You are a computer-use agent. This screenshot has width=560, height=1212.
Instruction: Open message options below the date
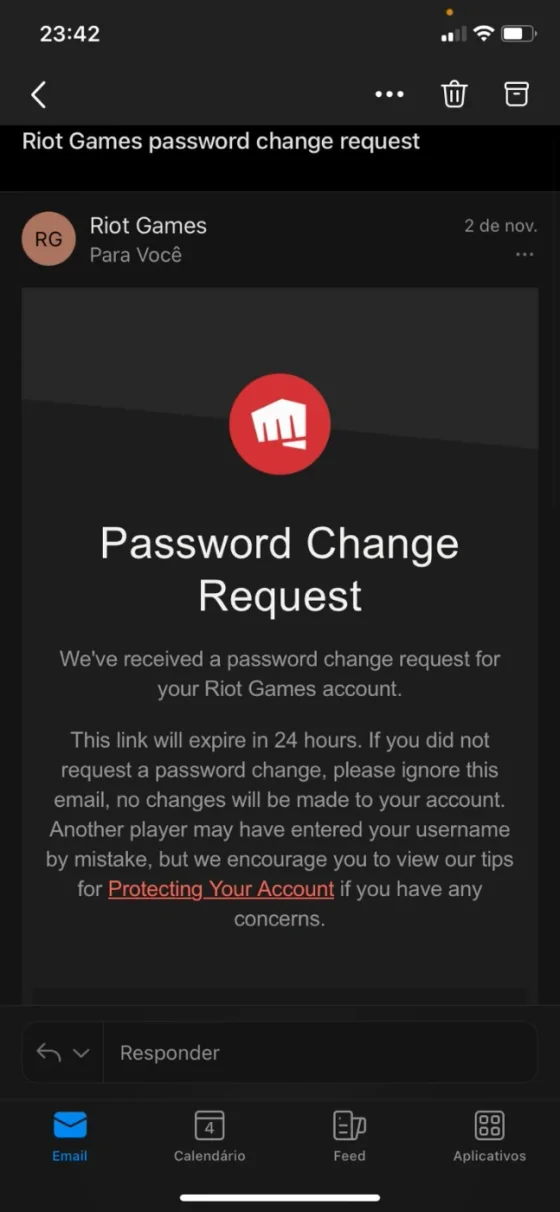[x=524, y=255]
